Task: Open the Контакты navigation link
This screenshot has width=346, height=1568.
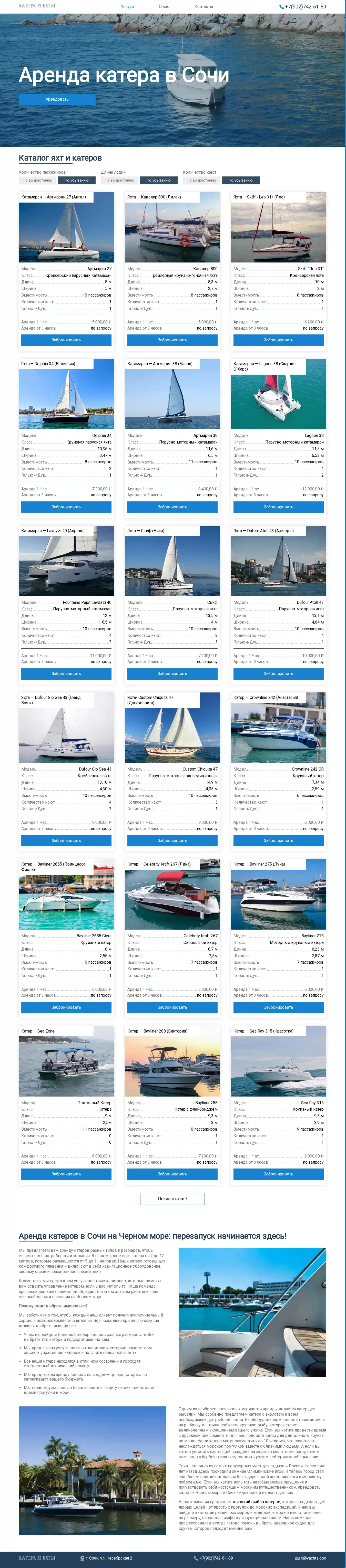Action: click(x=203, y=7)
